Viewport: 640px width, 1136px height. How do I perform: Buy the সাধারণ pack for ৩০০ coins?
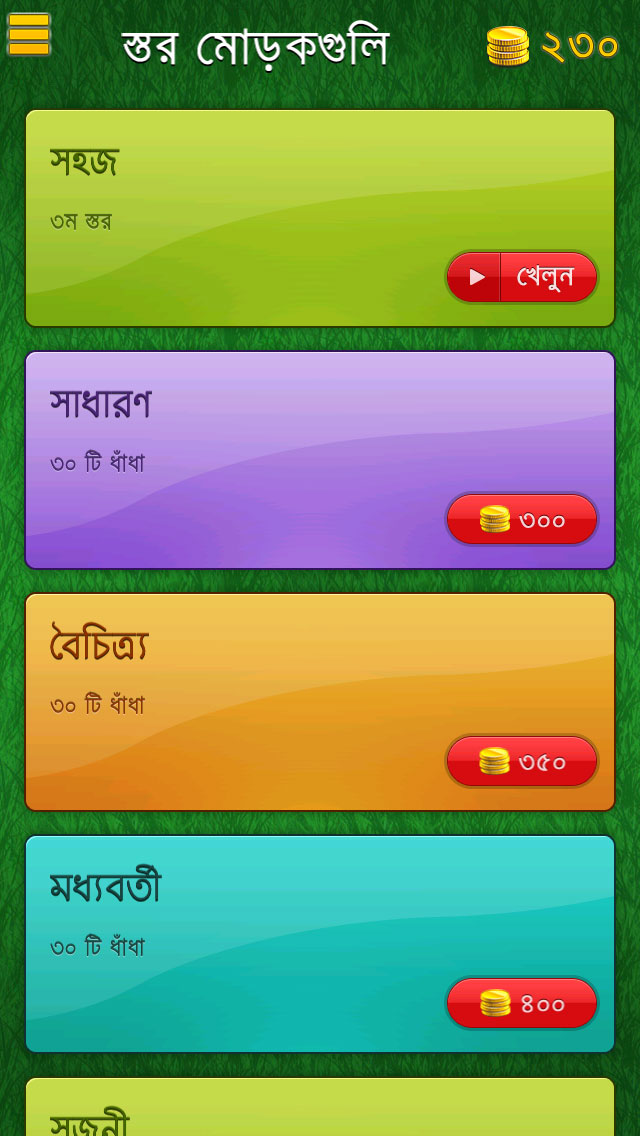coord(522,519)
